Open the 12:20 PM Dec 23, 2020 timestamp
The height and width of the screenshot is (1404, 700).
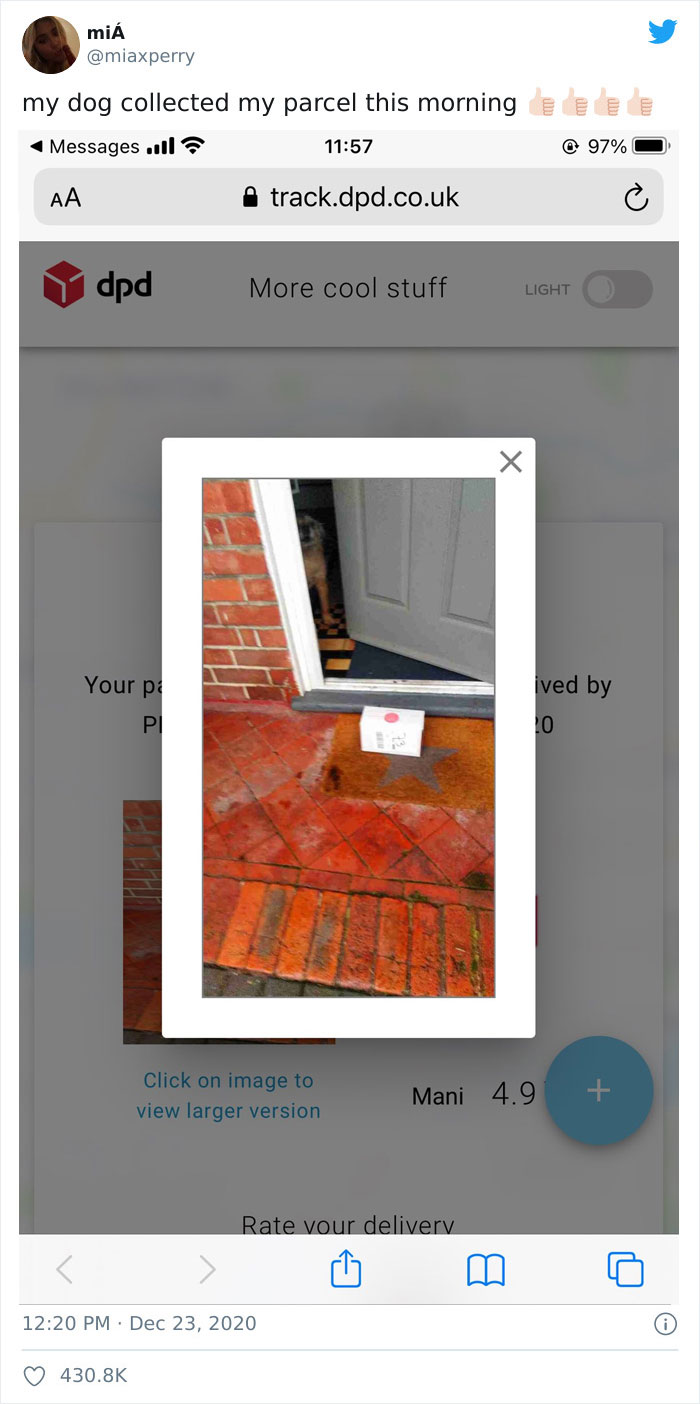tap(139, 1323)
